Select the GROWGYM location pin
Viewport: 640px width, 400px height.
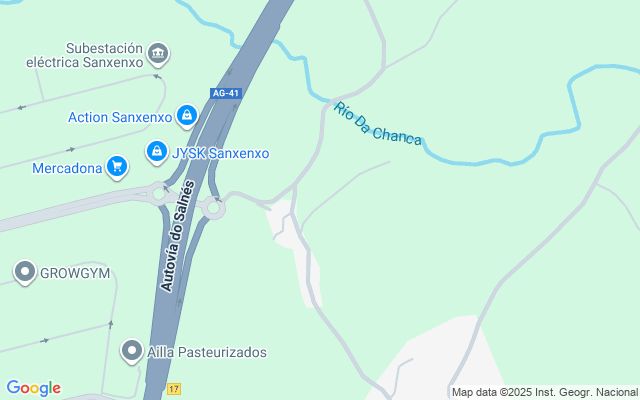[x=25, y=272]
